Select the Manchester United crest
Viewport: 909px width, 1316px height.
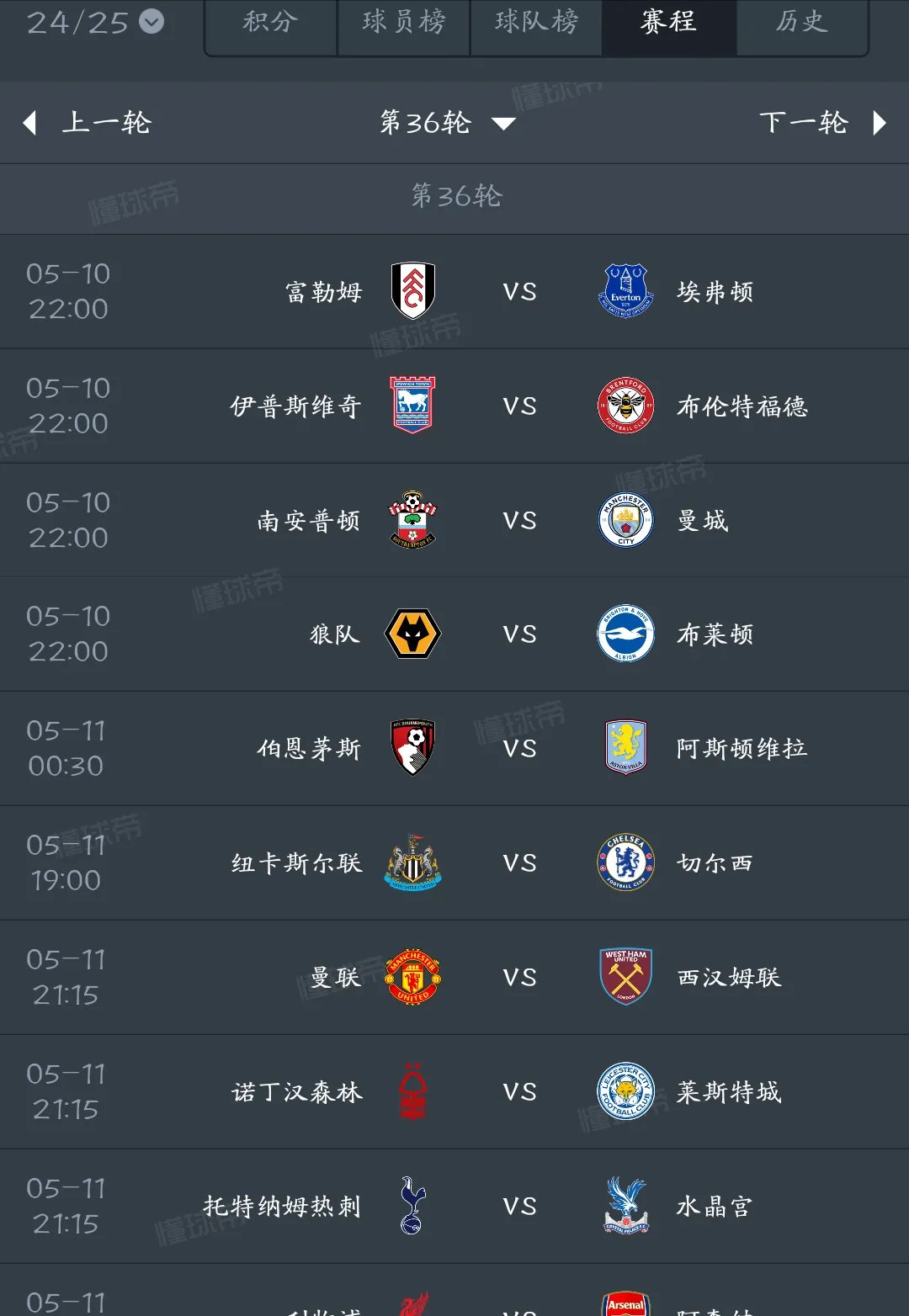click(413, 977)
